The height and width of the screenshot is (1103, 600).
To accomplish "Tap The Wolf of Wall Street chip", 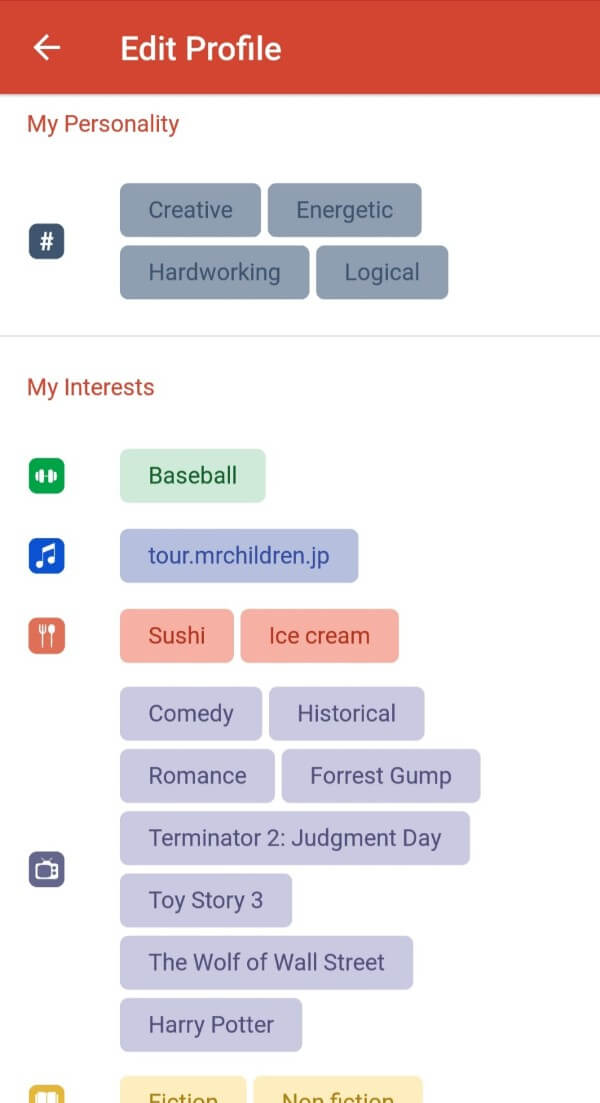I will 266,962.
